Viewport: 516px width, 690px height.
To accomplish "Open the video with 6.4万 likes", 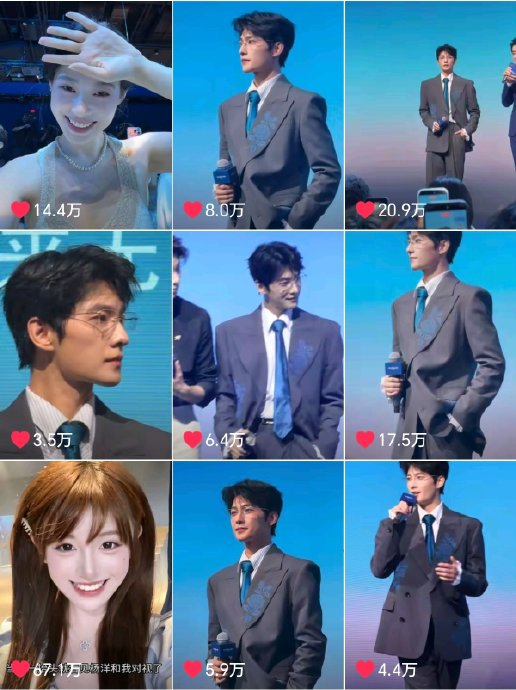I will [258, 345].
